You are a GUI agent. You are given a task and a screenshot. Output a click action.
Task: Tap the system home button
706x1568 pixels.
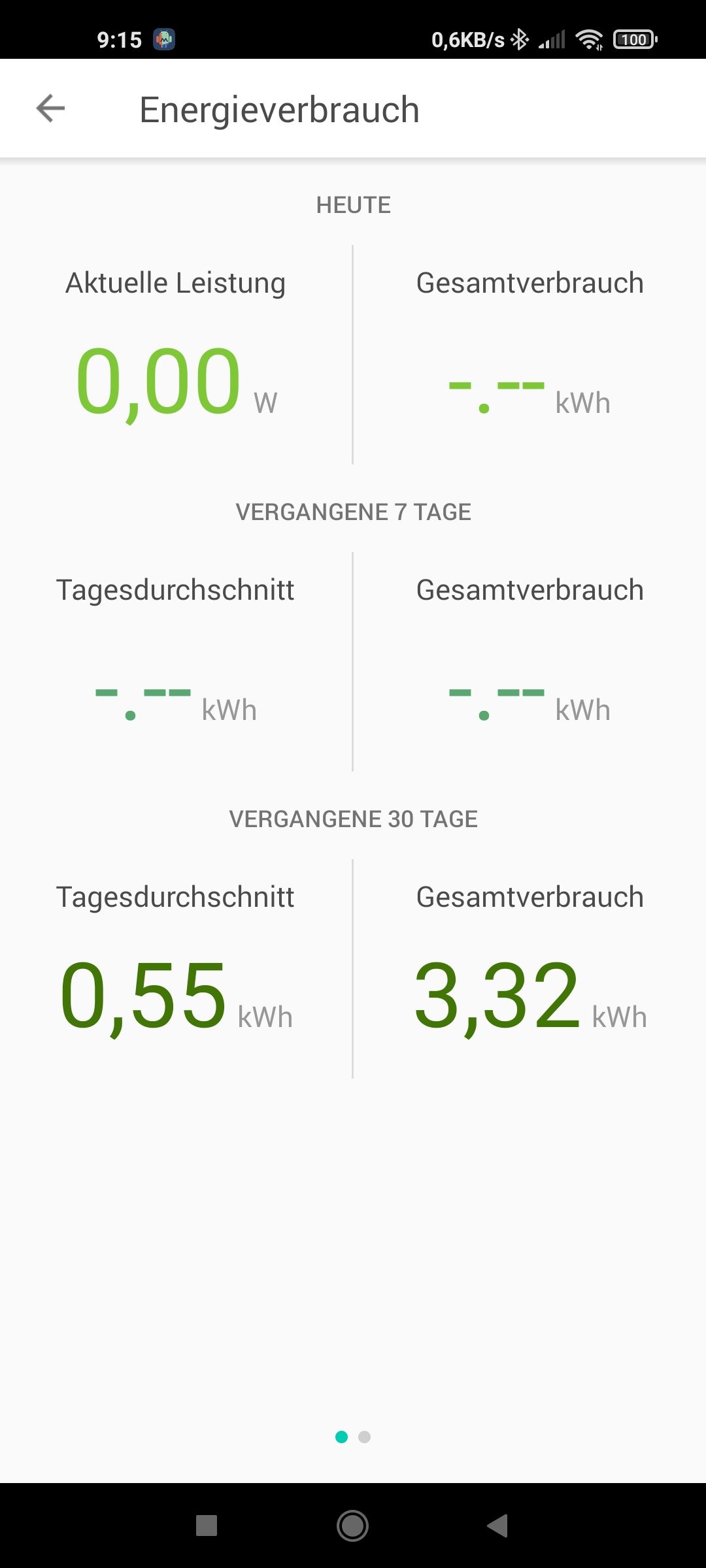click(x=352, y=1526)
